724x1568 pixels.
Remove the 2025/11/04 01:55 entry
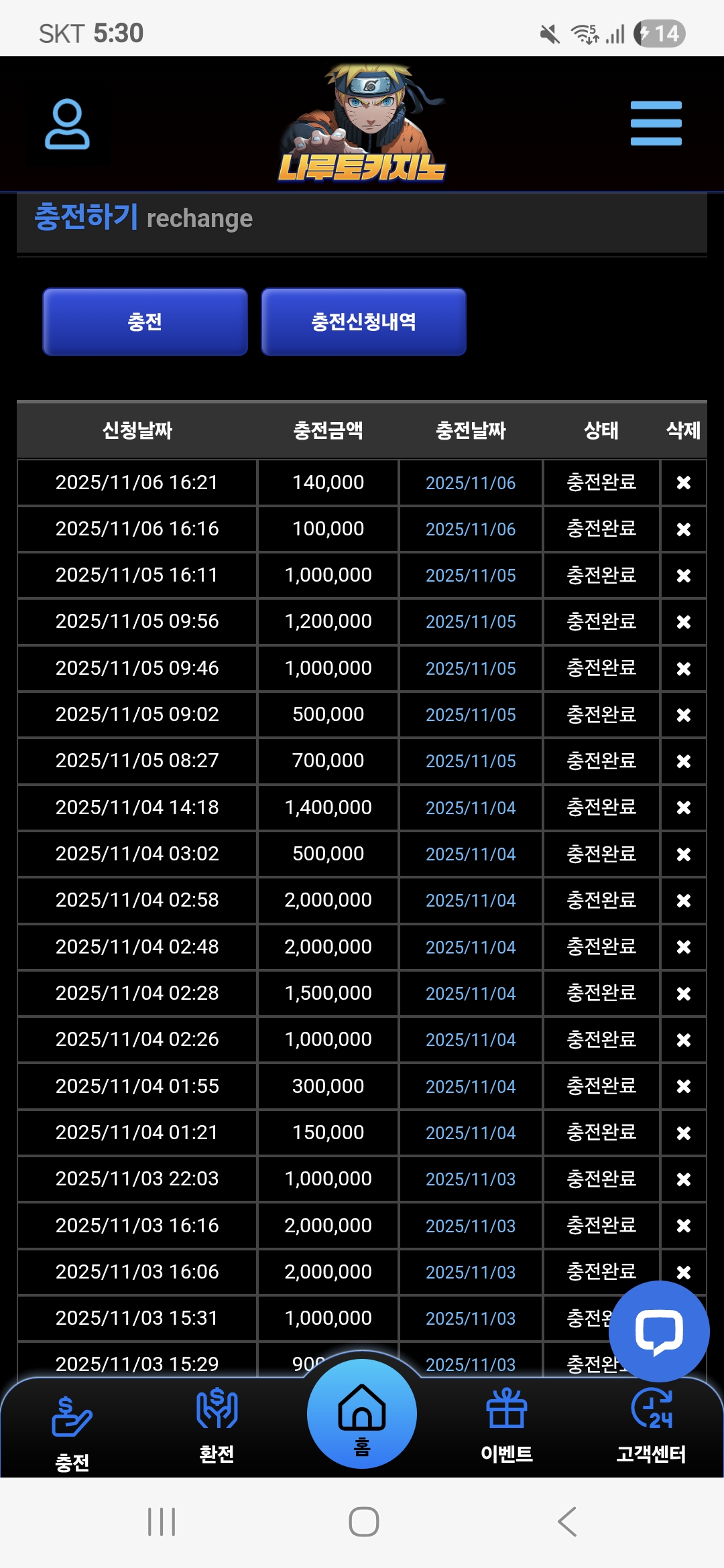point(683,1086)
